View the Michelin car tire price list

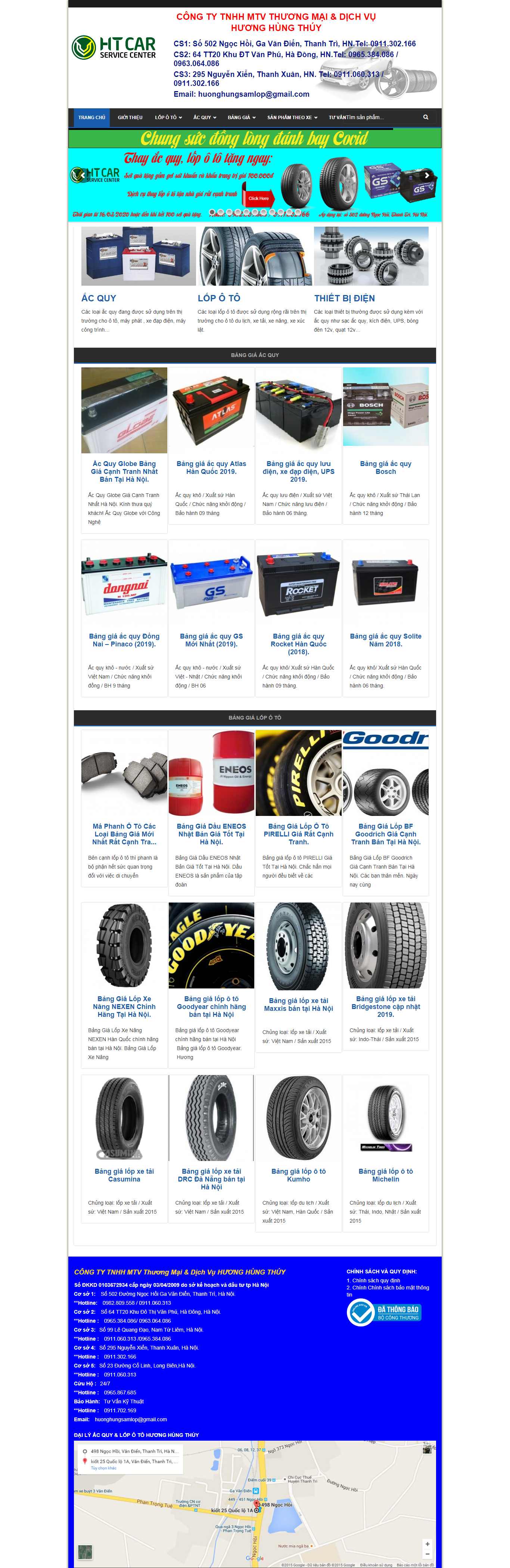385,1175
